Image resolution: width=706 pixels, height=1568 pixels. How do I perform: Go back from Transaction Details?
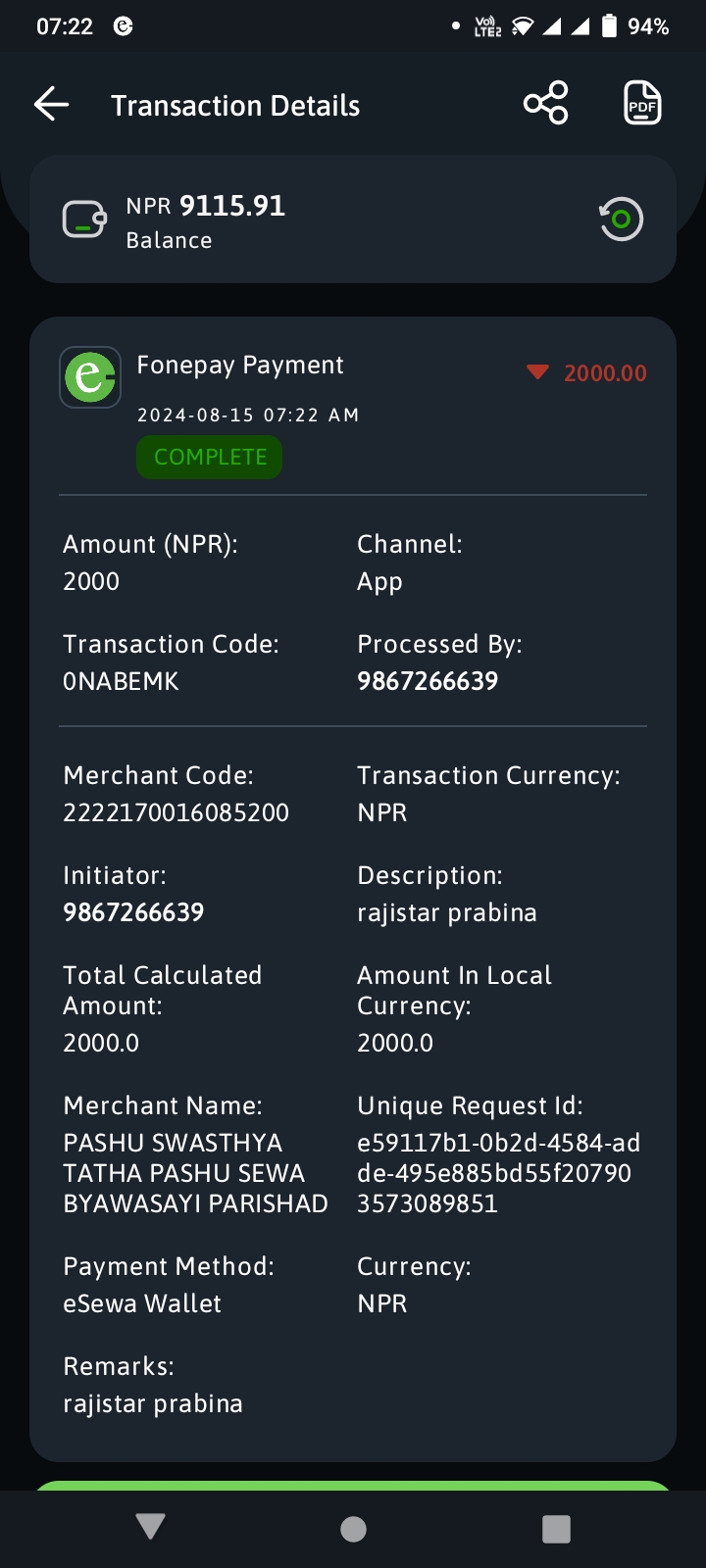coord(51,104)
